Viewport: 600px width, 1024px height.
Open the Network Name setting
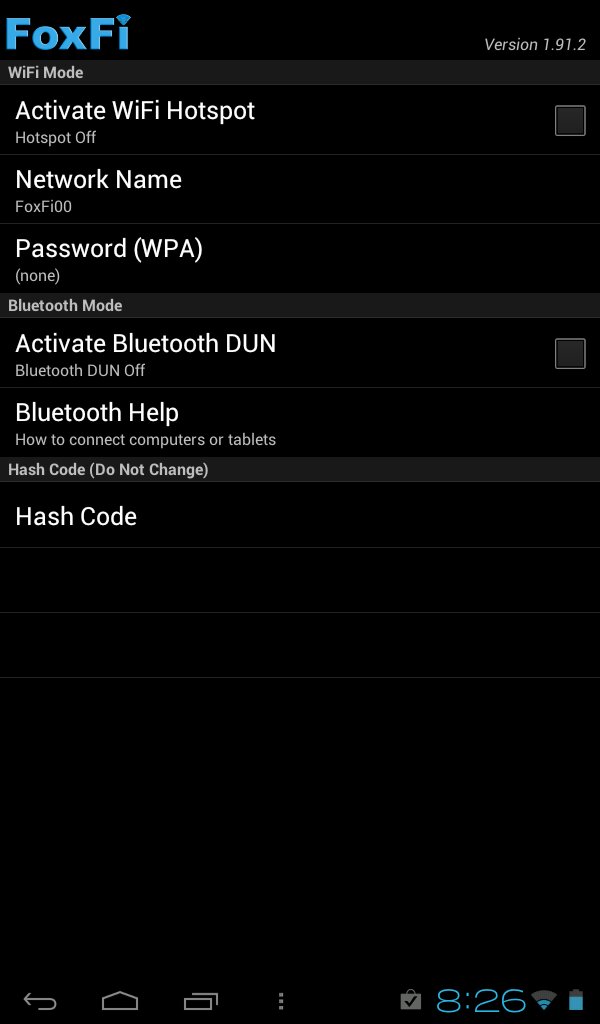(300, 190)
